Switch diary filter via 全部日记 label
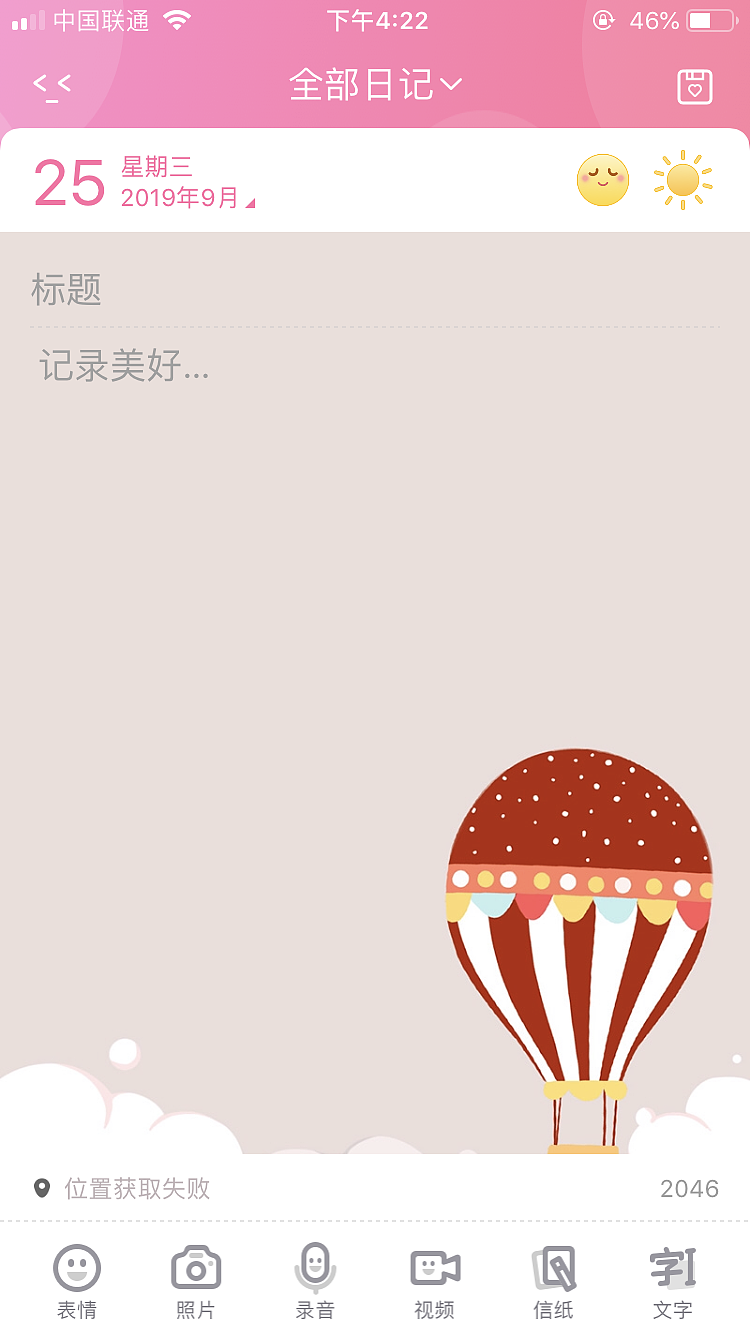 pos(360,85)
